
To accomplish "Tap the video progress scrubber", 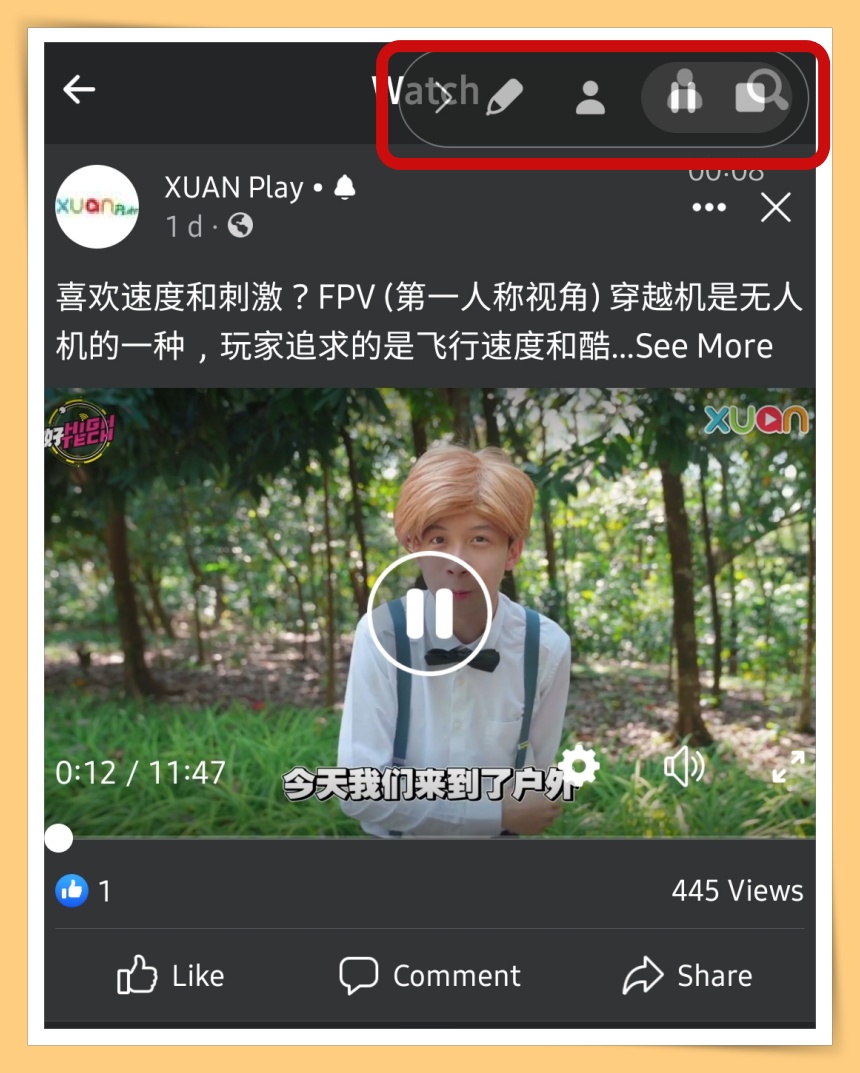I will click(59, 838).
